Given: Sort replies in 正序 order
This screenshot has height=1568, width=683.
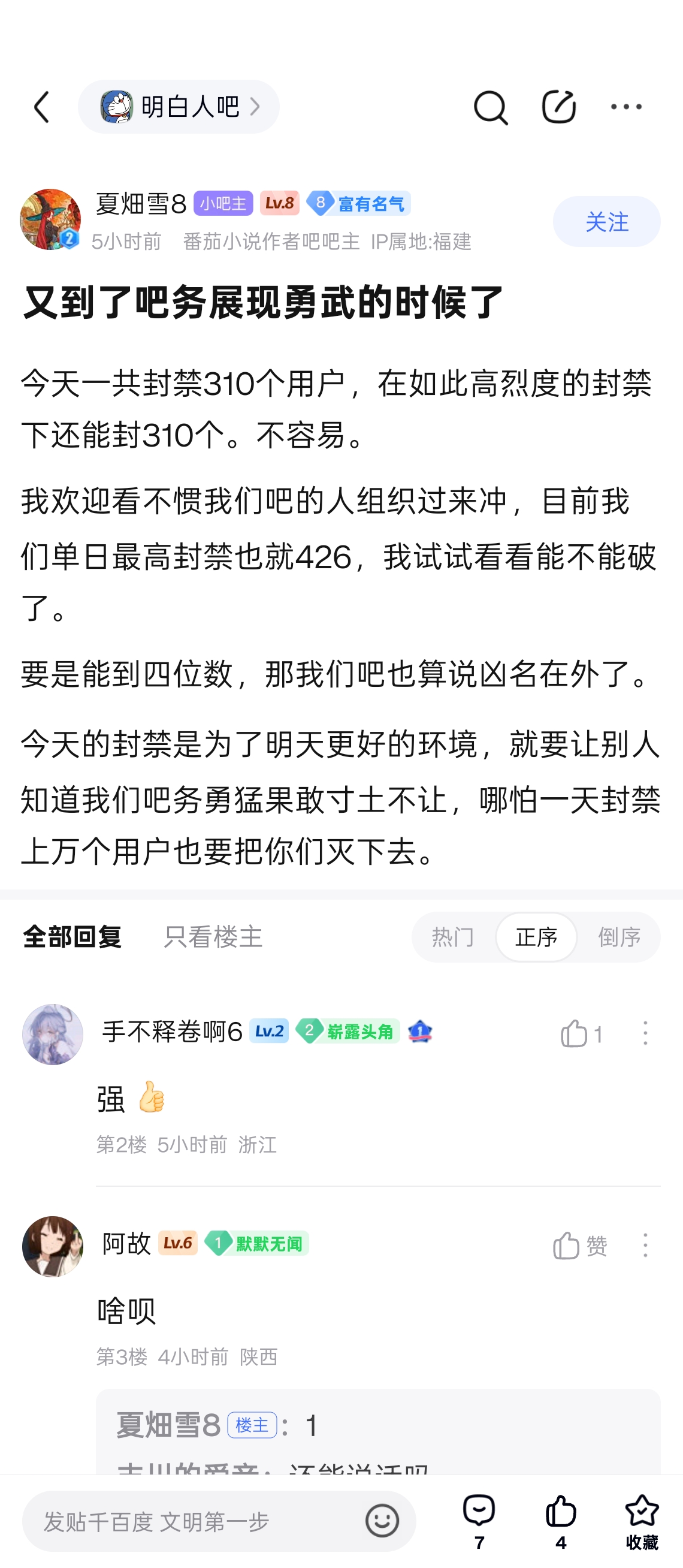Looking at the screenshot, I should coord(536,937).
